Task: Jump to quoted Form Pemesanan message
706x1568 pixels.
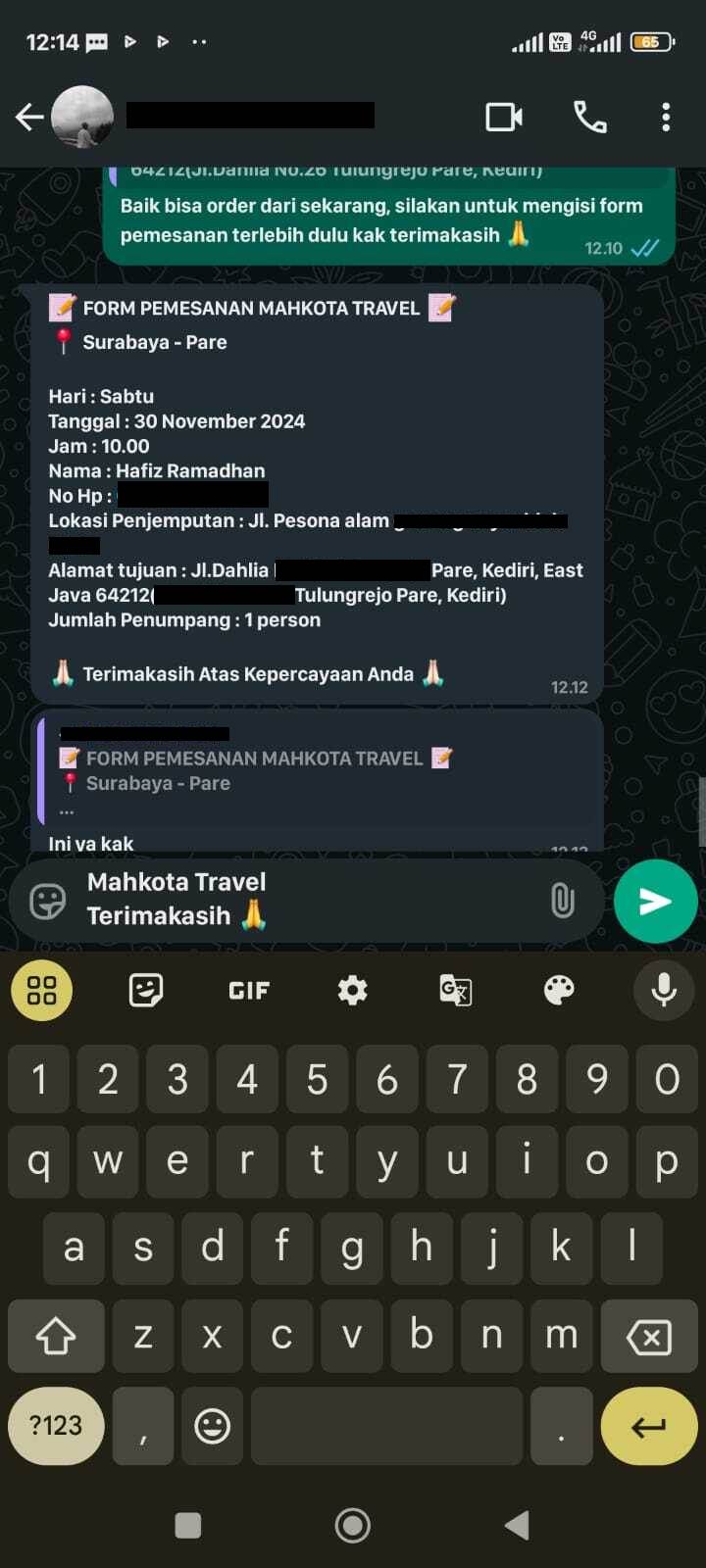Action: 314,771
